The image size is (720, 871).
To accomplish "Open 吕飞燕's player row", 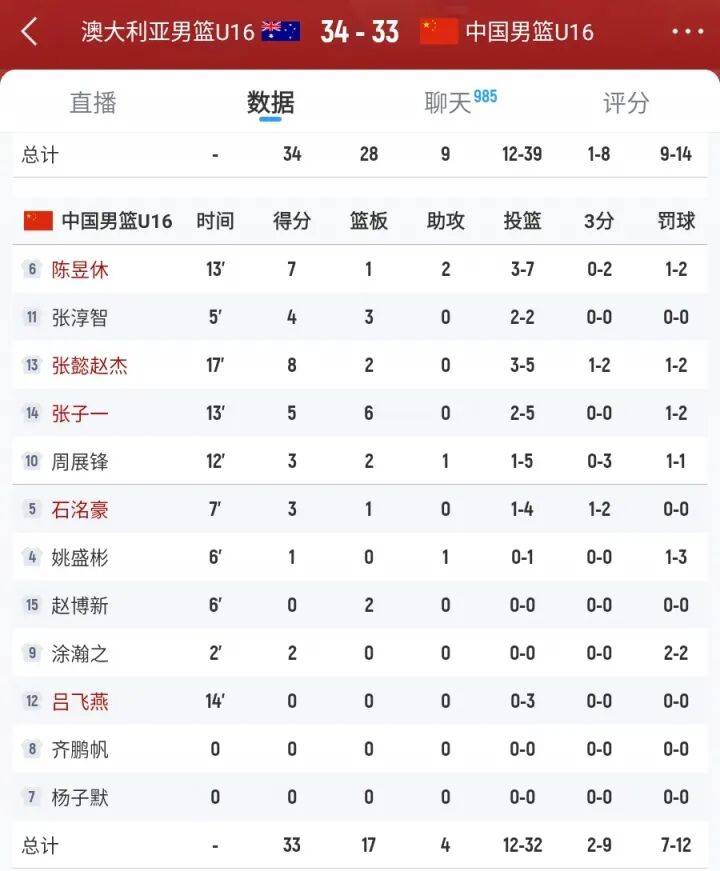I will click(80, 701).
